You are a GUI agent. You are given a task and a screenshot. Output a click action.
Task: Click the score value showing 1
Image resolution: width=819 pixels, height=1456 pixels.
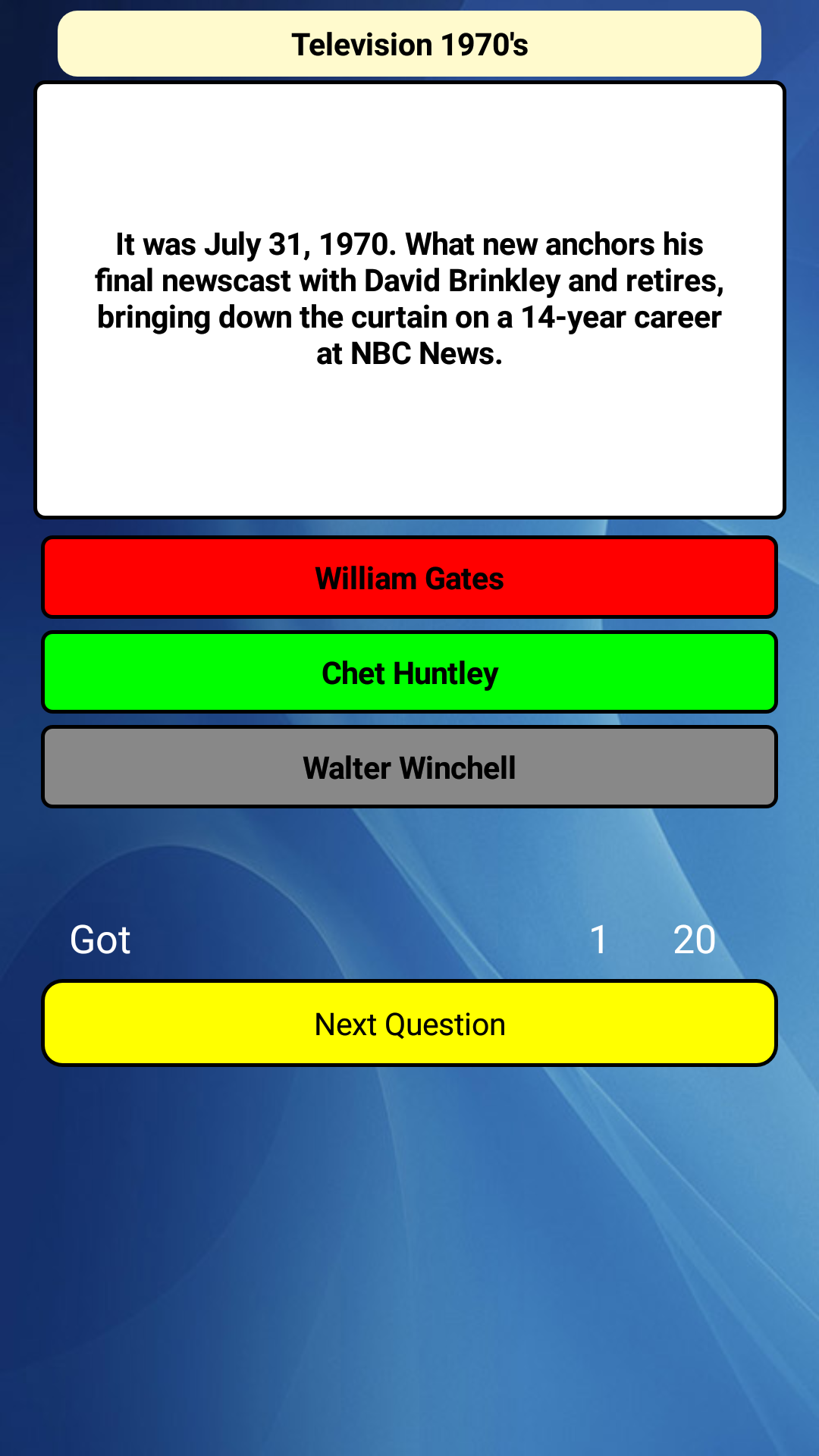599,939
